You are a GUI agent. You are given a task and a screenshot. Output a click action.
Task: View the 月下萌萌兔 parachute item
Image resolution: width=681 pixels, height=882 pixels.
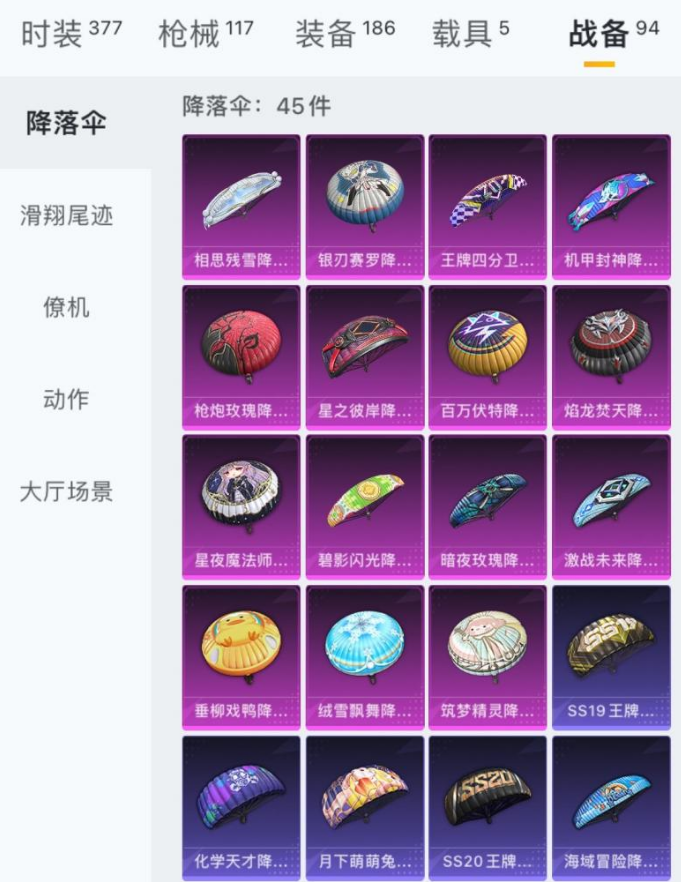(x=365, y=807)
